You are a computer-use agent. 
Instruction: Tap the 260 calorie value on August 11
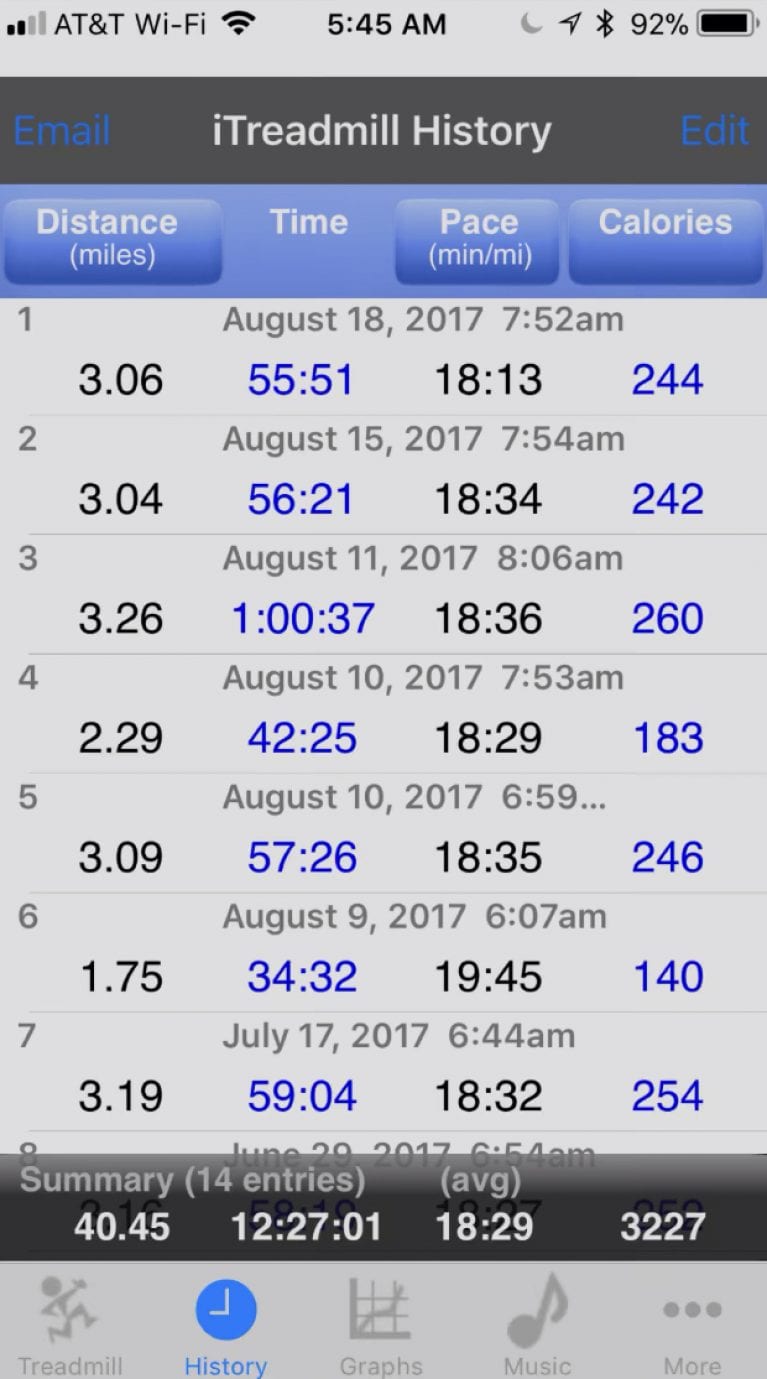(666, 618)
